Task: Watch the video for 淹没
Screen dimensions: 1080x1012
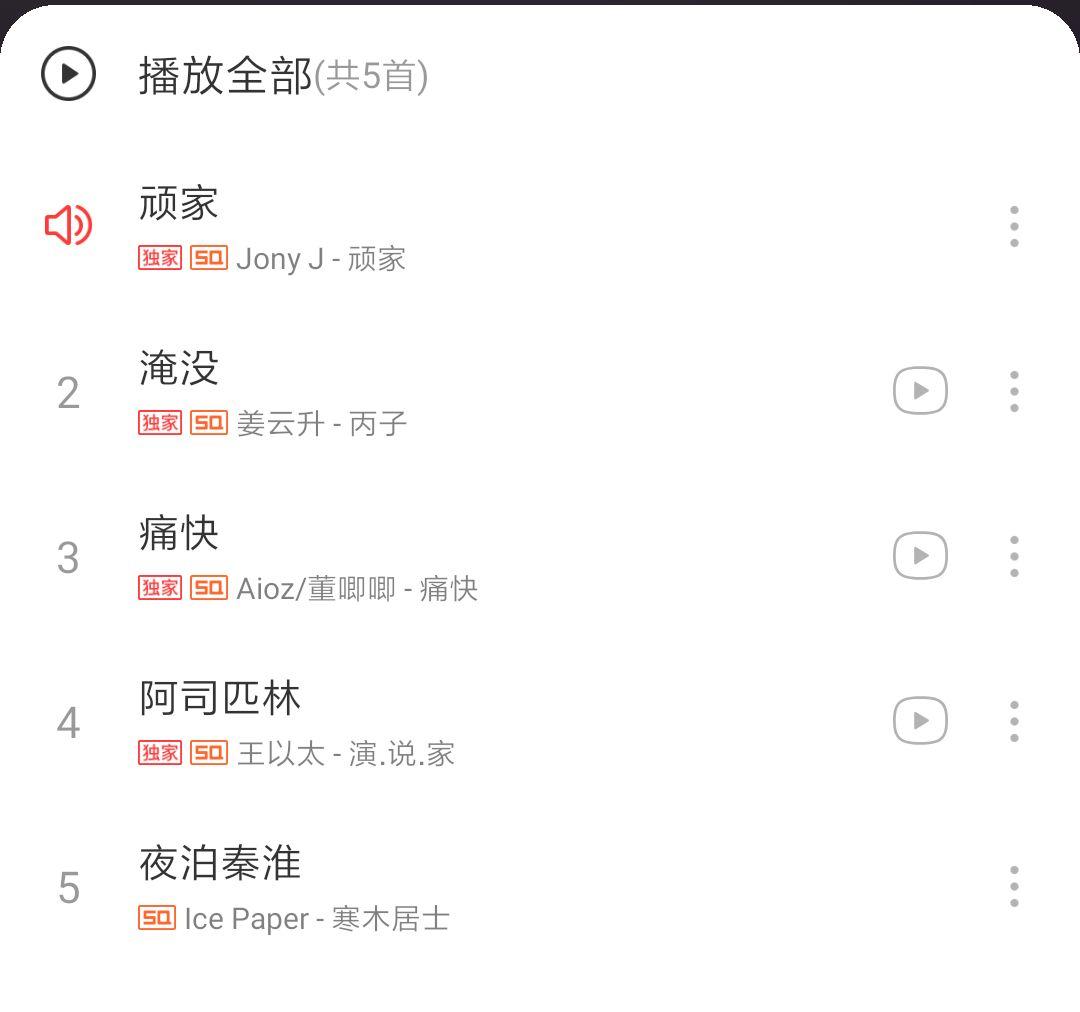Action: [x=920, y=391]
